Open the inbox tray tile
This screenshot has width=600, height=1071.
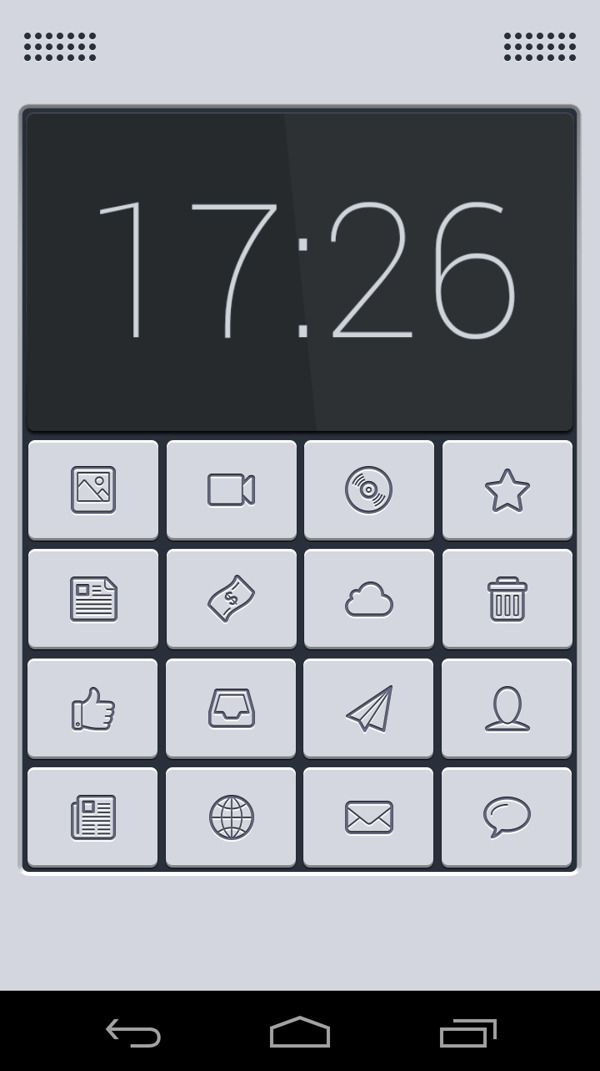[x=231, y=708]
